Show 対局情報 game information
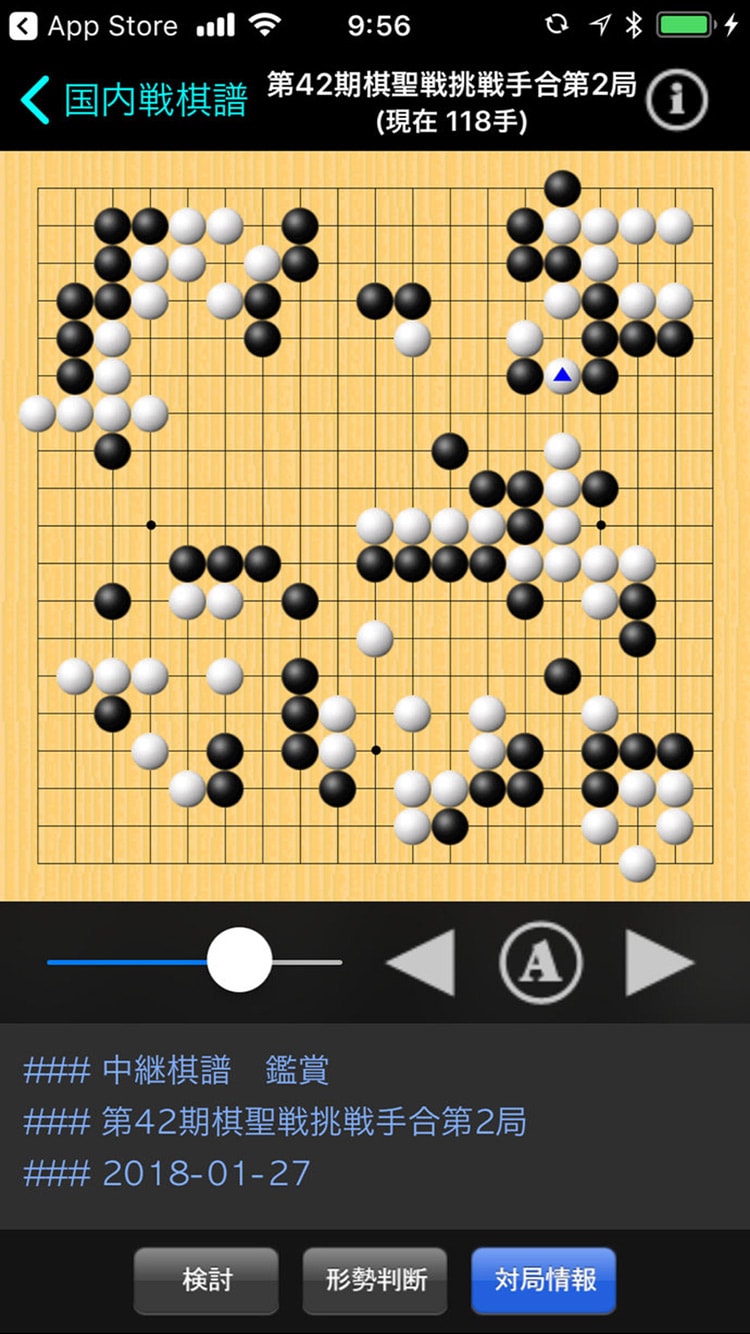This screenshot has height=1334, width=750. click(545, 1279)
